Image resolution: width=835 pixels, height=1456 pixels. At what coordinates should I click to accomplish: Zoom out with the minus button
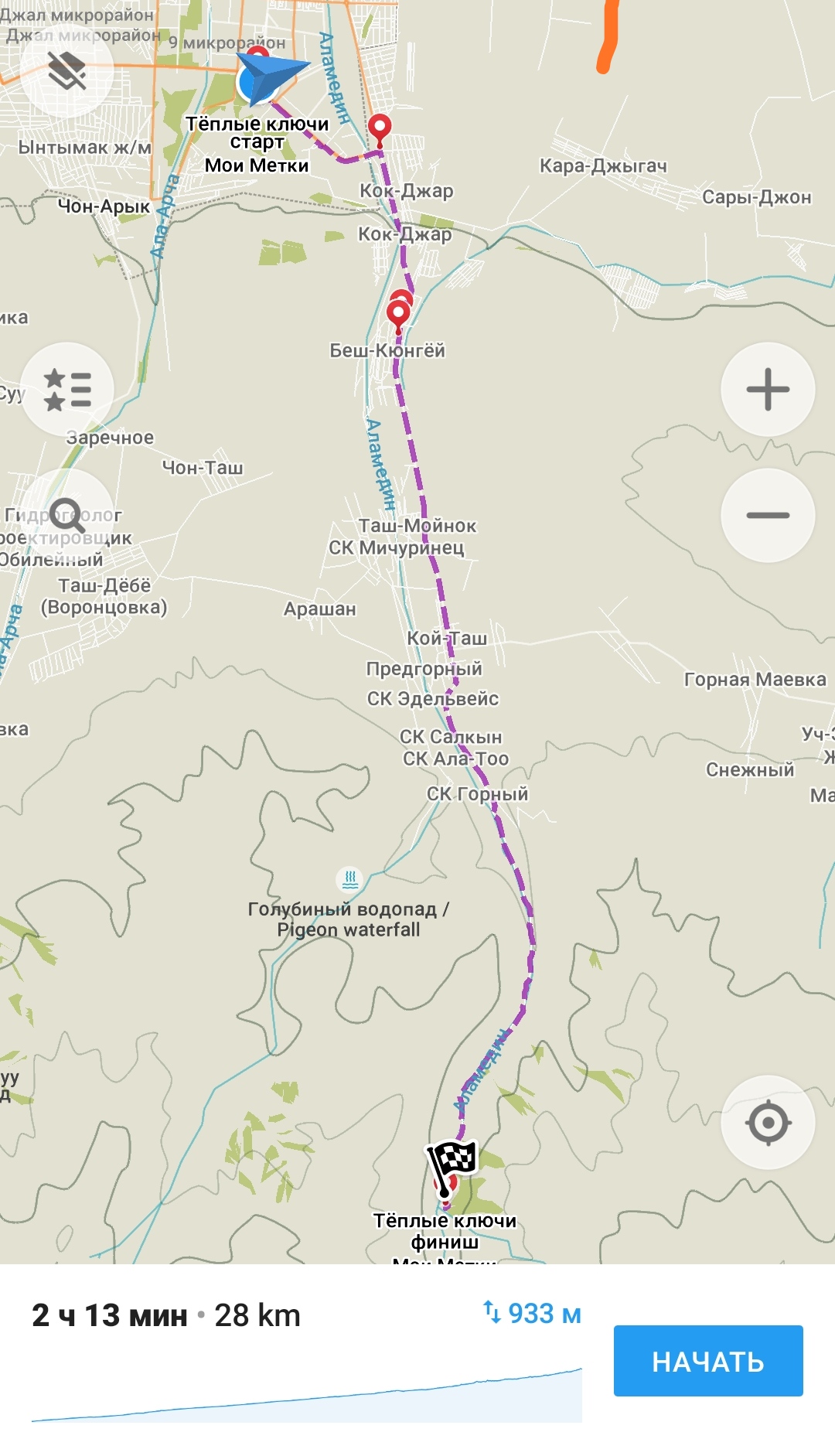[x=768, y=515]
